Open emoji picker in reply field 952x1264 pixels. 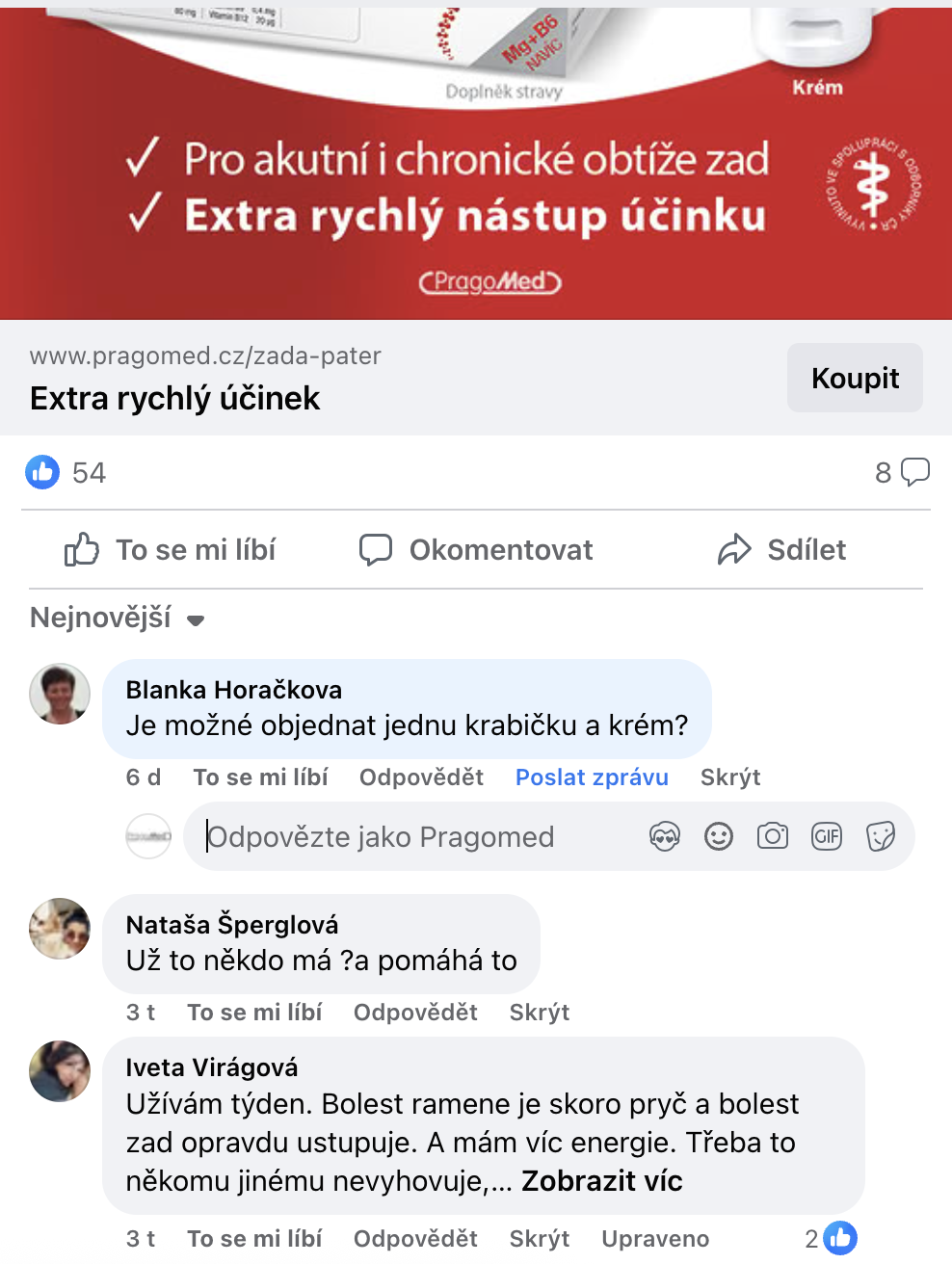tap(719, 836)
